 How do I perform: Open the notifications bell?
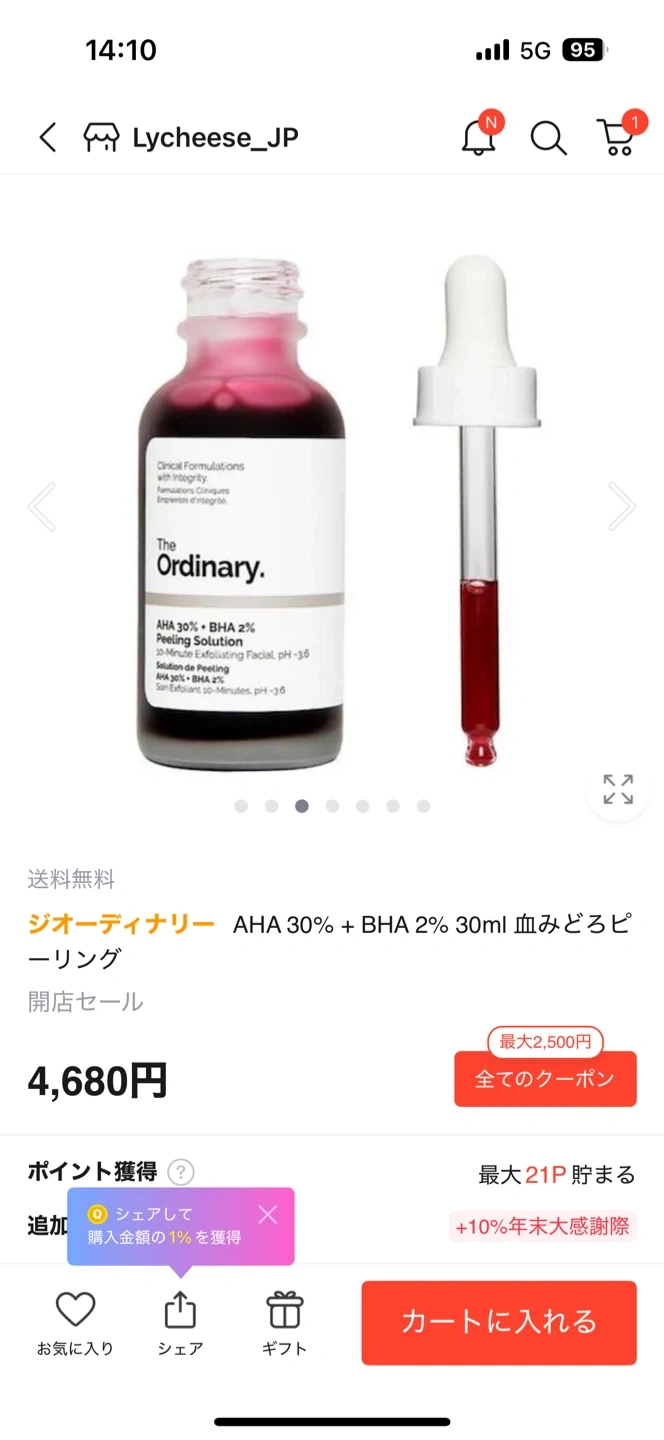480,137
